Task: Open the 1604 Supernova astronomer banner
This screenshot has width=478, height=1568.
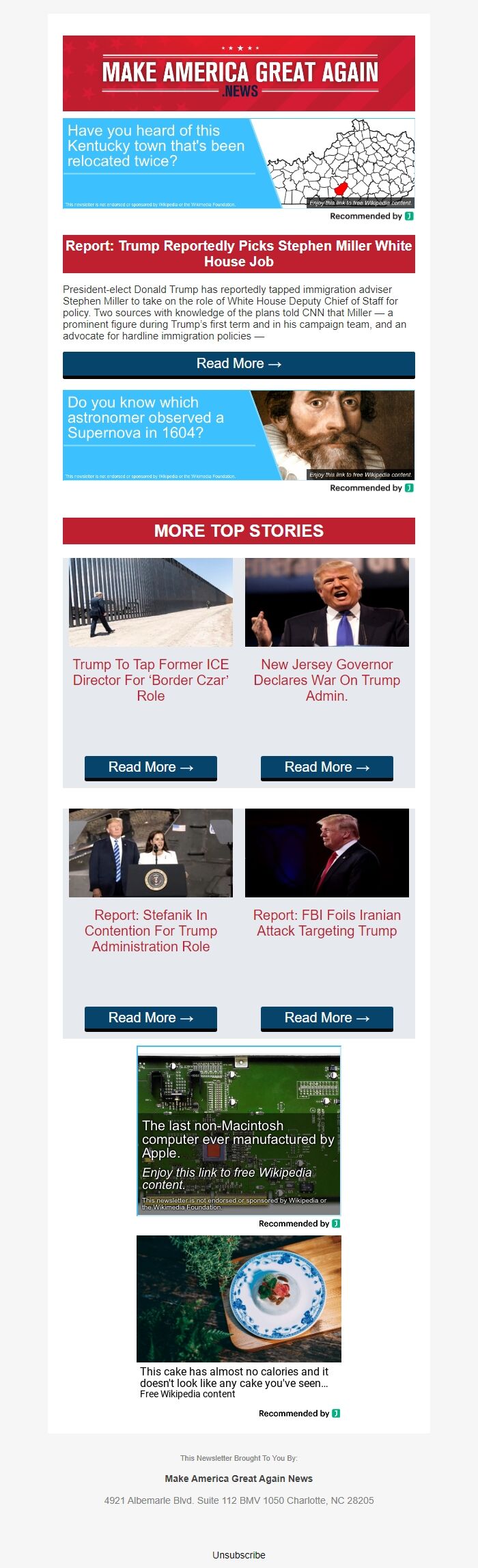Action: (238, 435)
